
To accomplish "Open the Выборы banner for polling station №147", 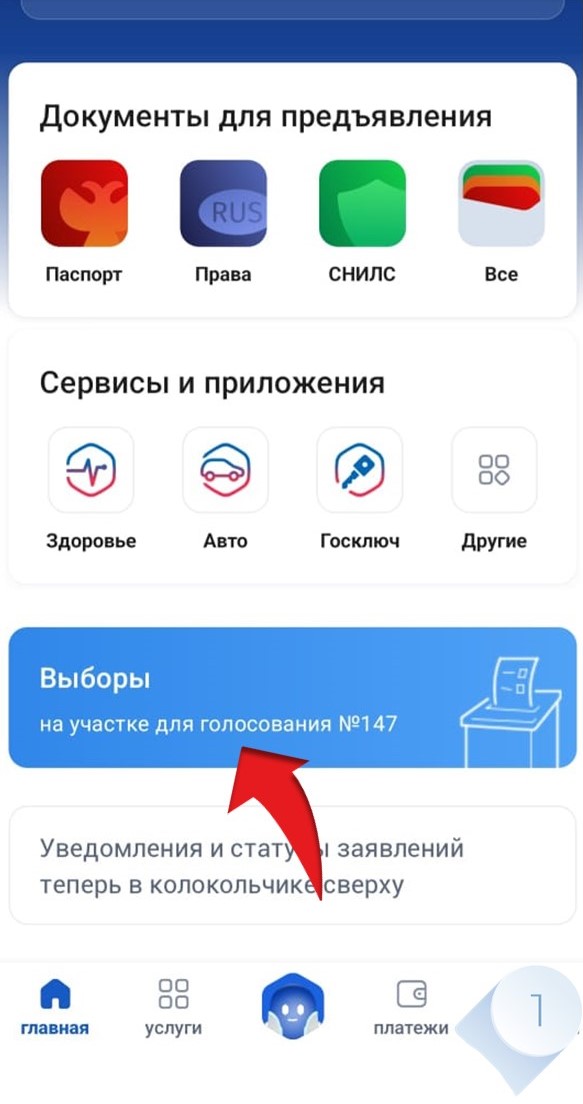I will pos(292,697).
